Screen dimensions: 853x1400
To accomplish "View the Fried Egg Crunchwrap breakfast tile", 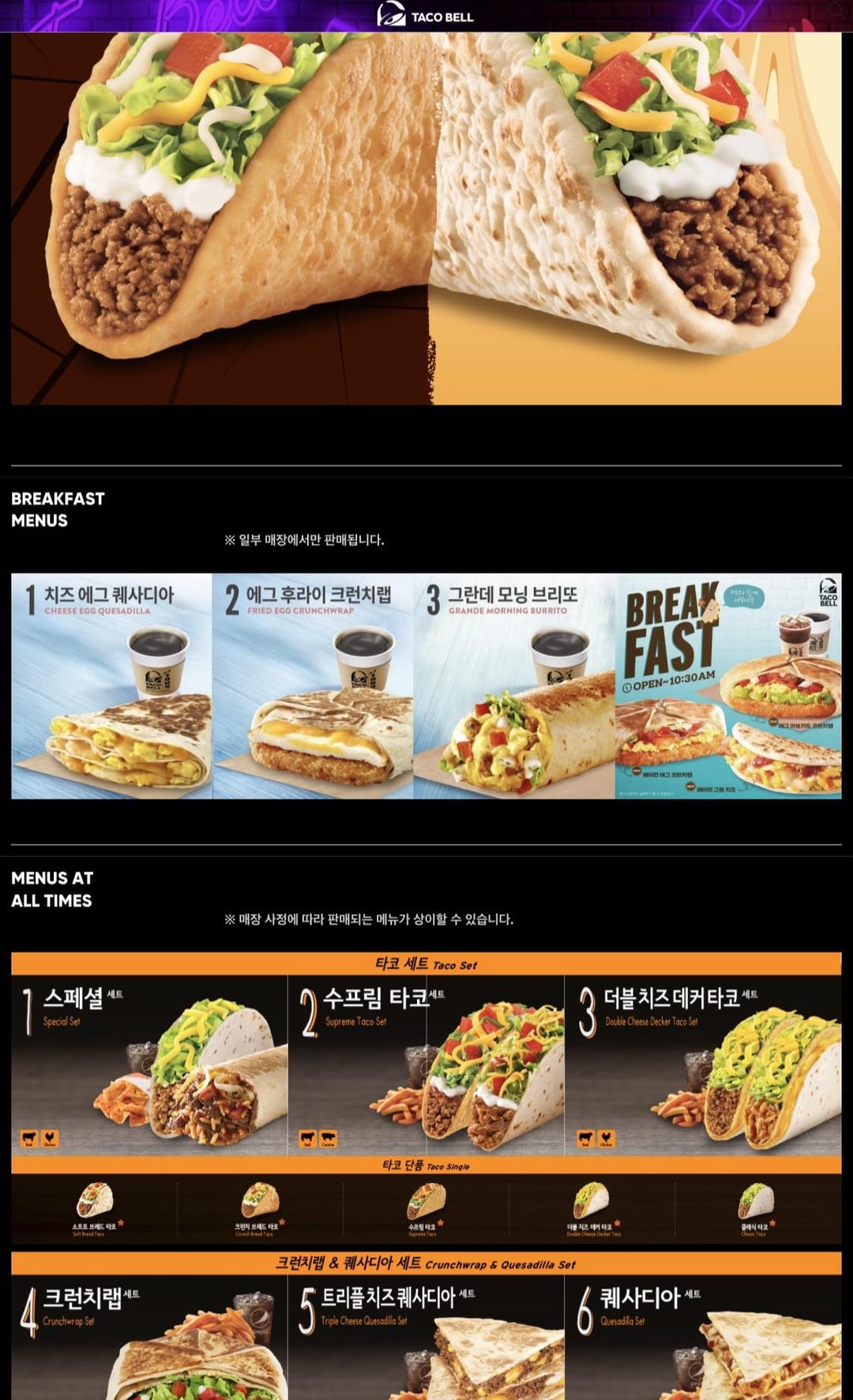I will pyautogui.click(x=313, y=685).
